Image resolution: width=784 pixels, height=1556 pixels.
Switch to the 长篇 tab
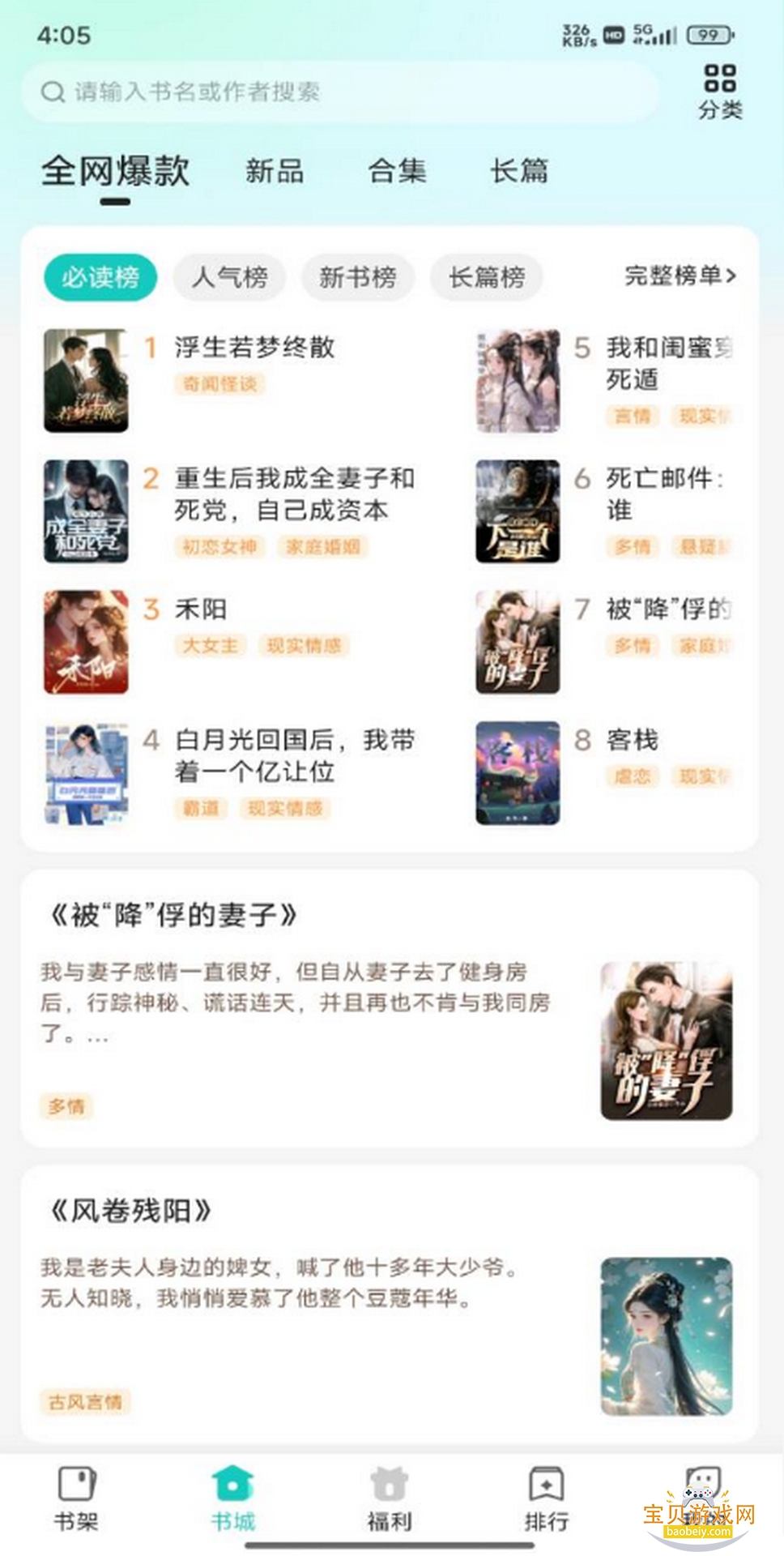(519, 171)
